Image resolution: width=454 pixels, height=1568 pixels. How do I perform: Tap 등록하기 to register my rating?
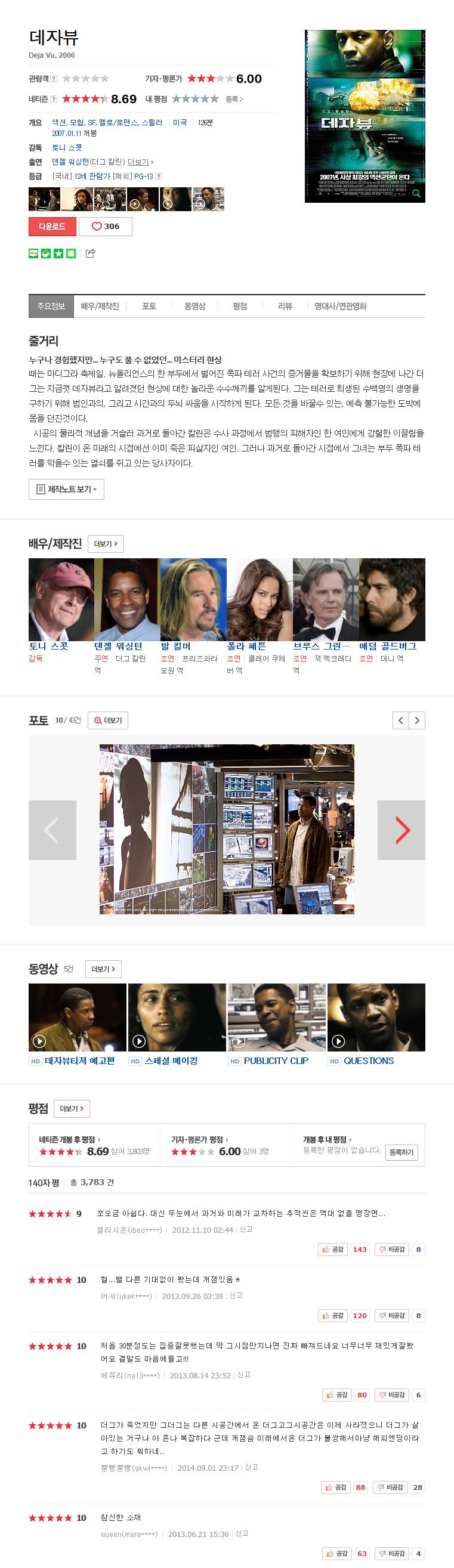coord(401,1152)
